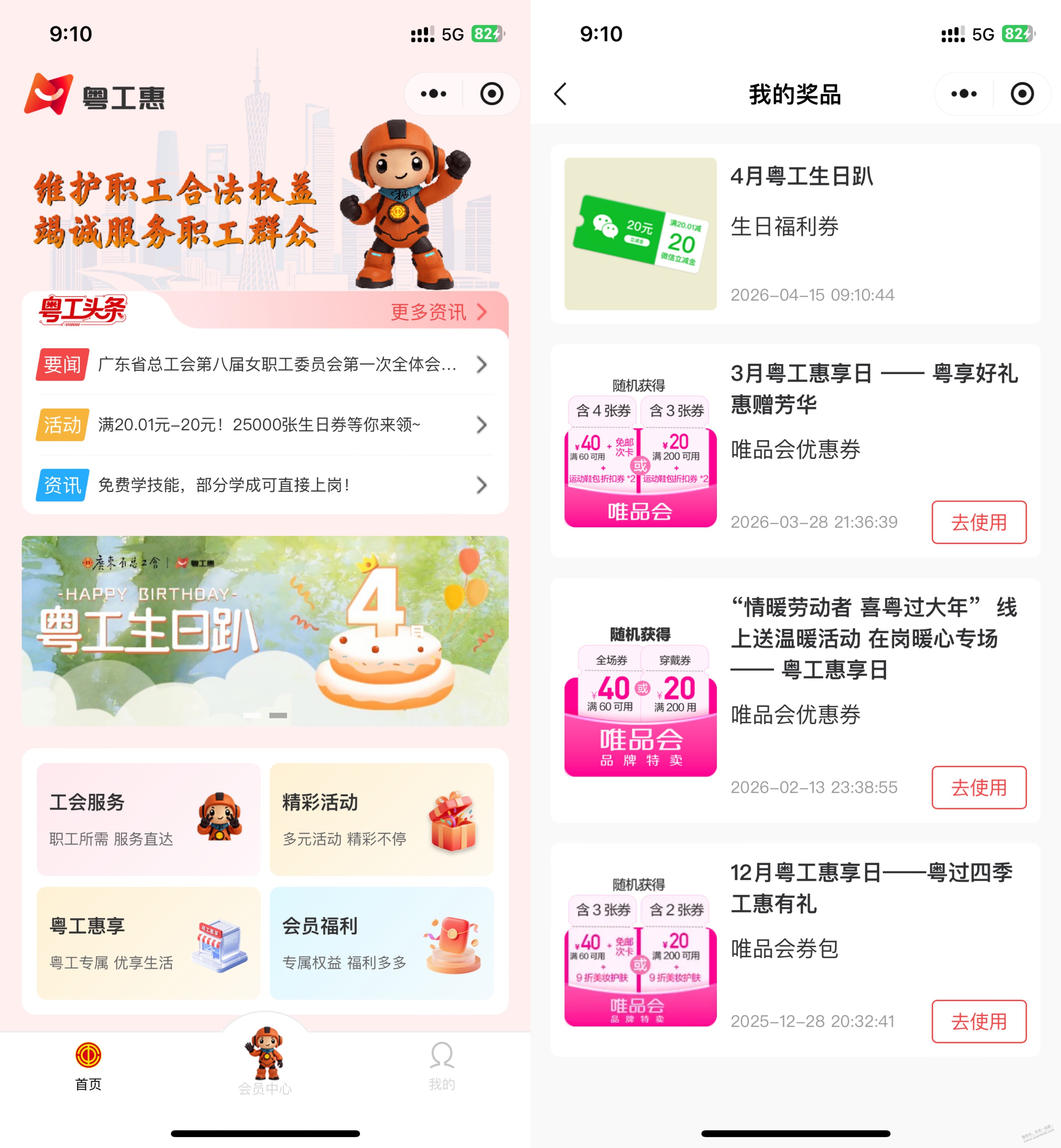Open the 4月粤工生日趴 生日福利券 prize
The image size is (1061, 1148).
tap(795, 234)
